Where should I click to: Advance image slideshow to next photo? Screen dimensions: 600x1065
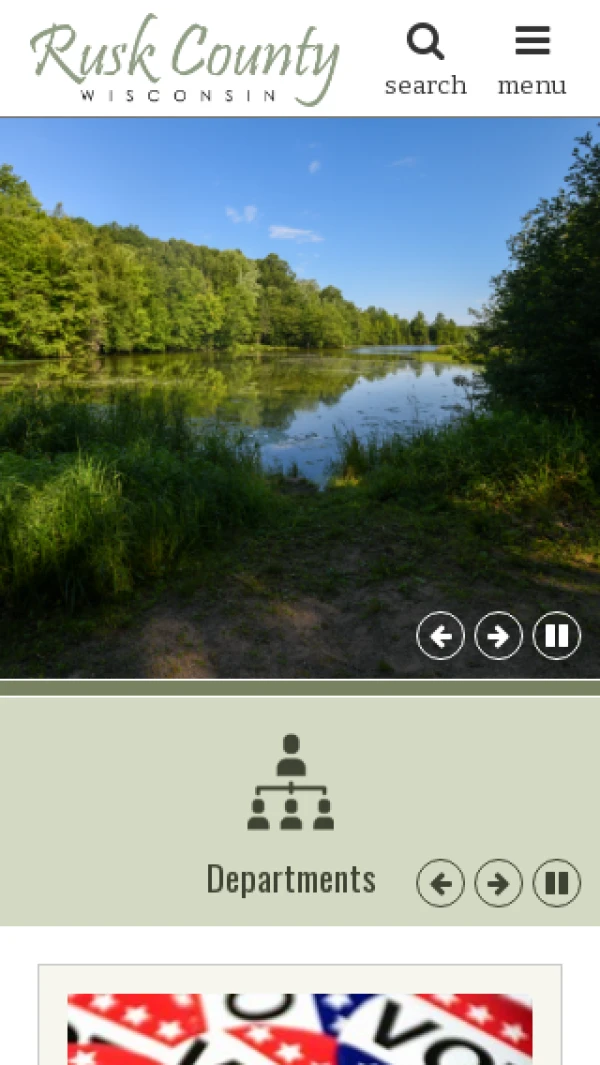499,636
